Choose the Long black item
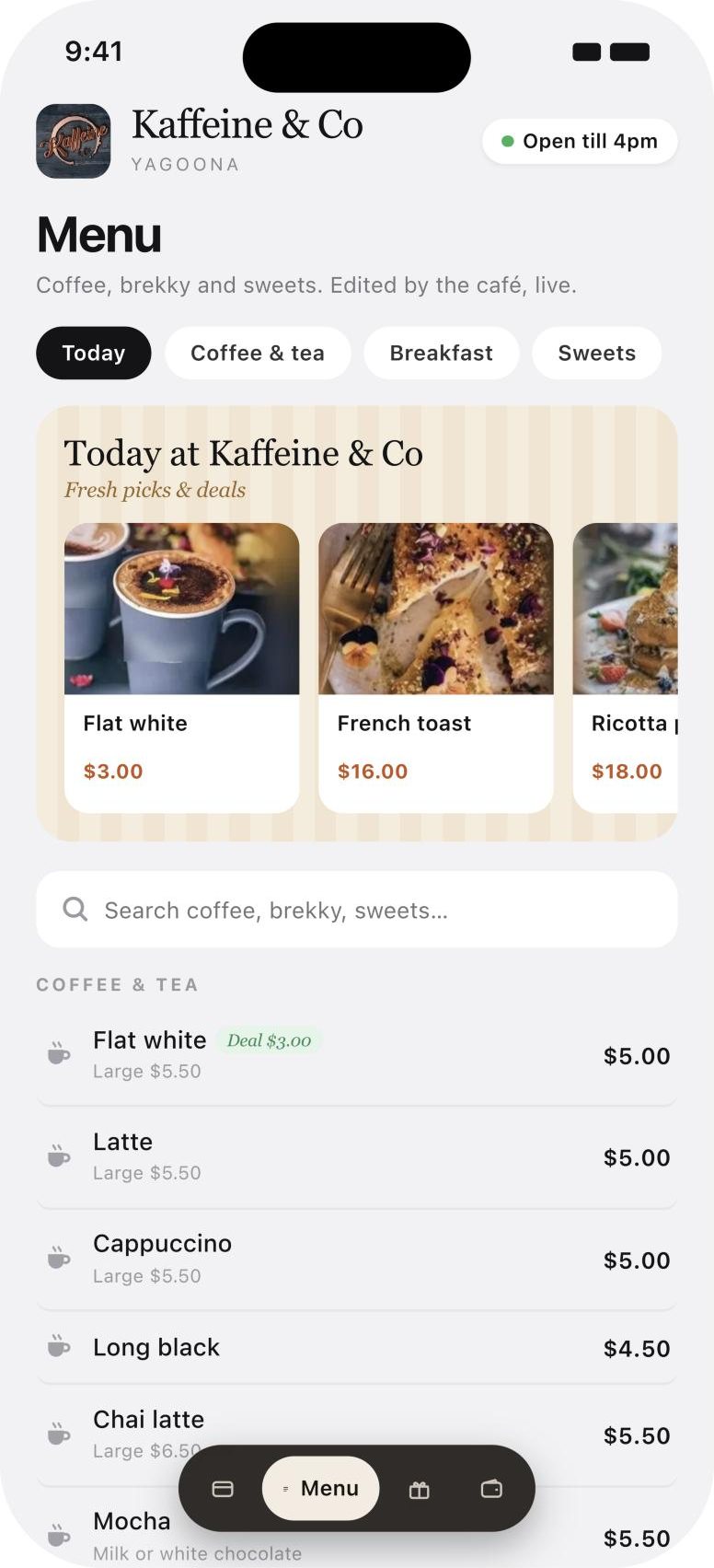The image size is (714, 1568). pyautogui.click(x=357, y=1348)
